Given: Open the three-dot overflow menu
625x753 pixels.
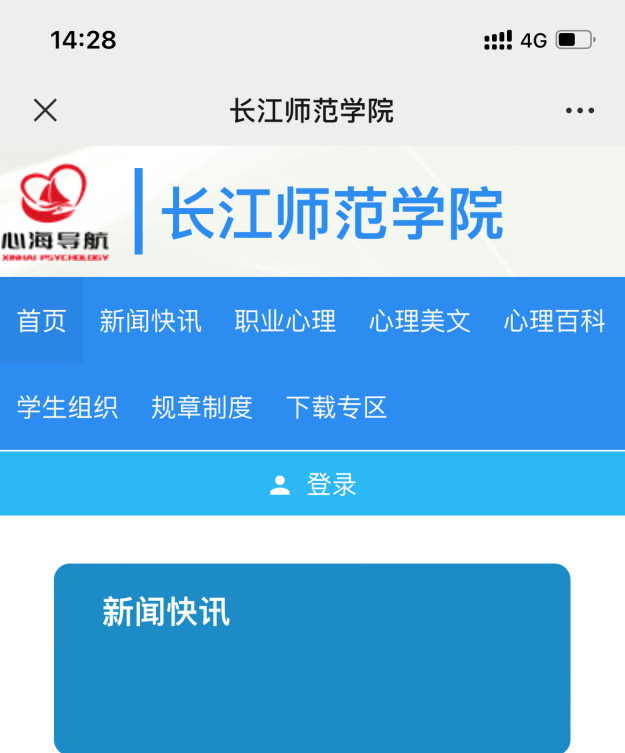Looking at the screenshot, I should pos(580,111).
